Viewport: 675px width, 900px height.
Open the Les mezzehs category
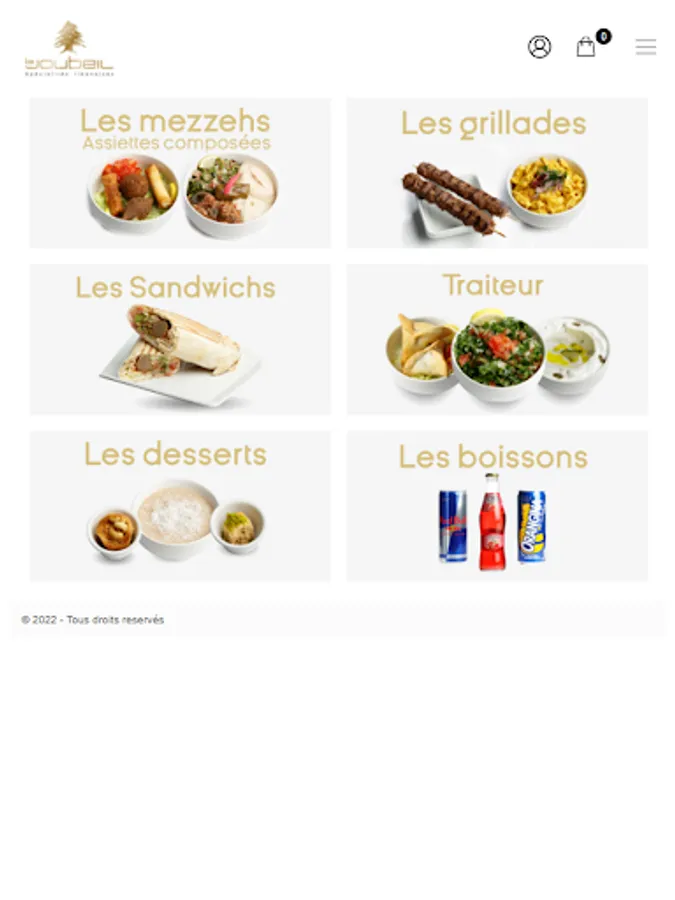click(180, 173)
